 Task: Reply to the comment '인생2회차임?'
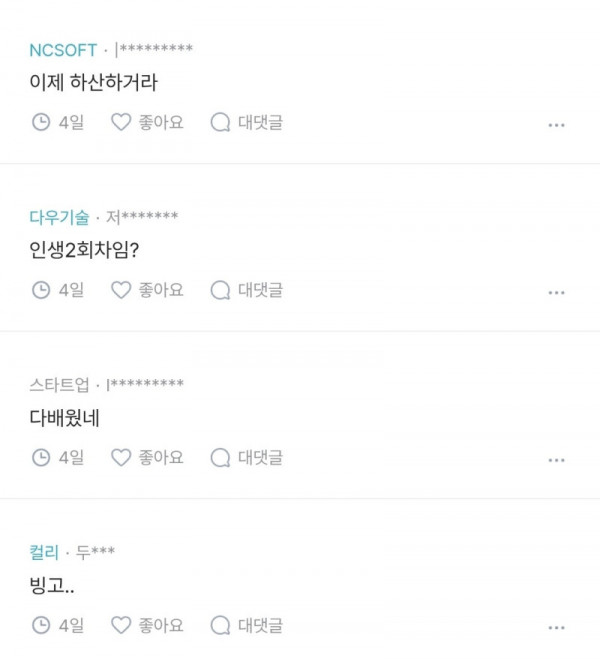point(247,290)
